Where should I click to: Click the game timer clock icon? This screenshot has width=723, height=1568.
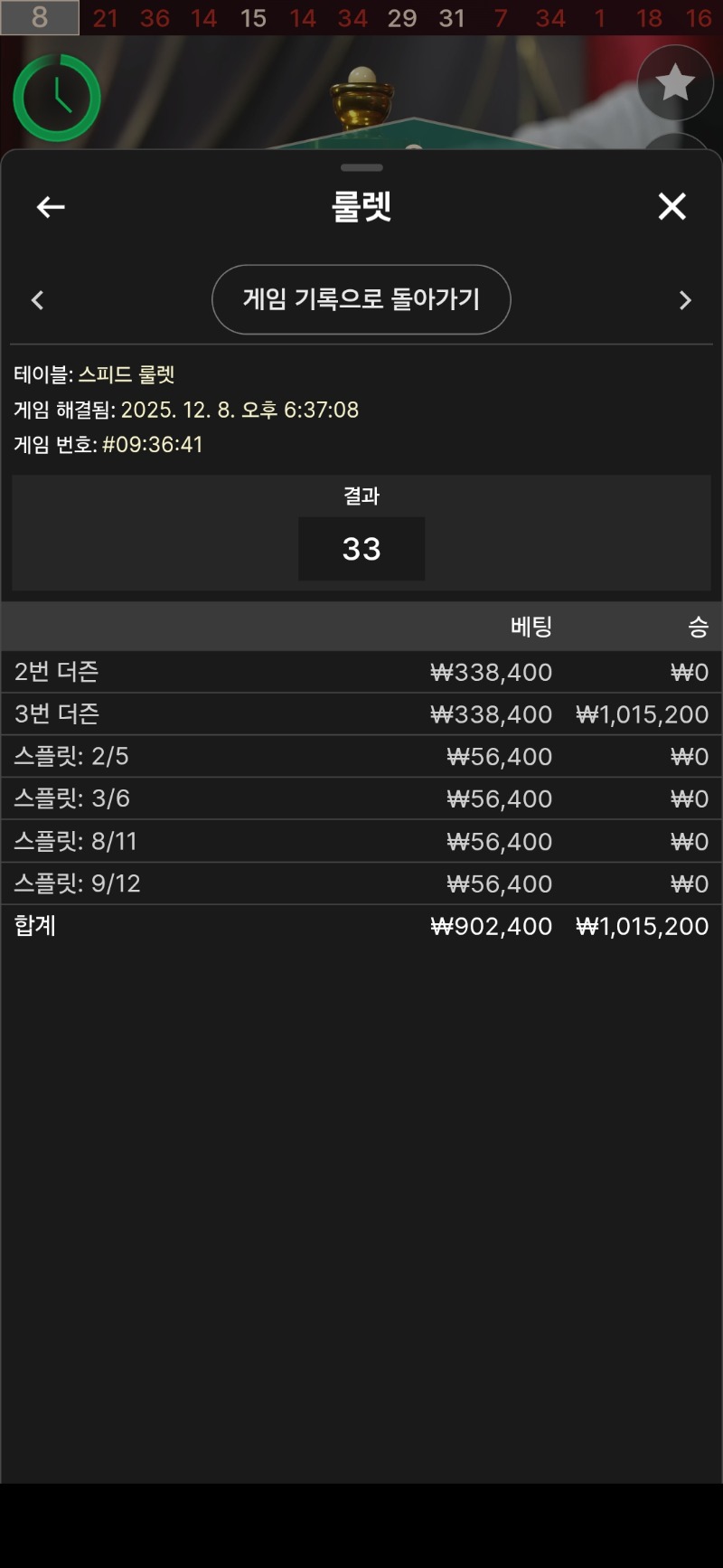click(54, 97)
